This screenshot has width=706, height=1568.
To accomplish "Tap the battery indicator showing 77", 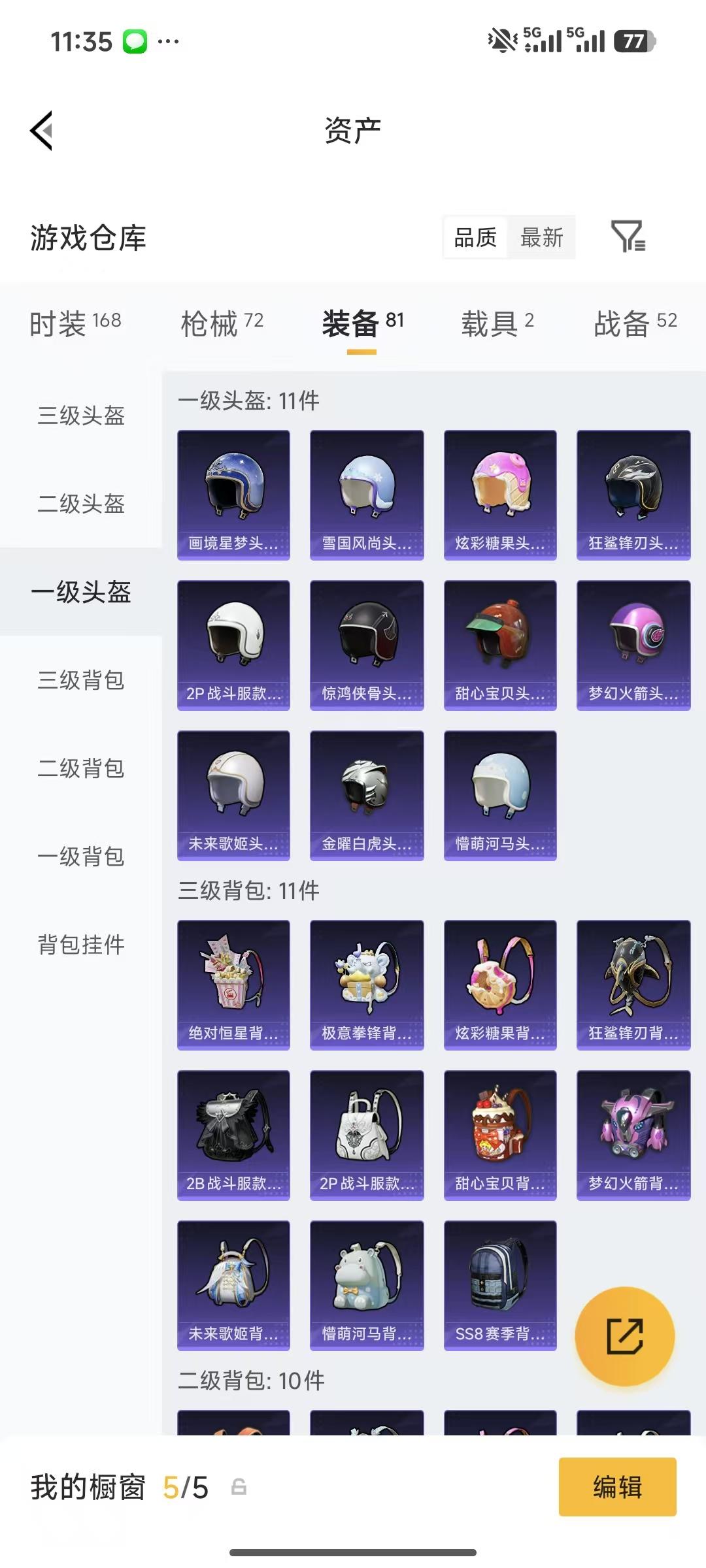I will click(x=633, y=41).
